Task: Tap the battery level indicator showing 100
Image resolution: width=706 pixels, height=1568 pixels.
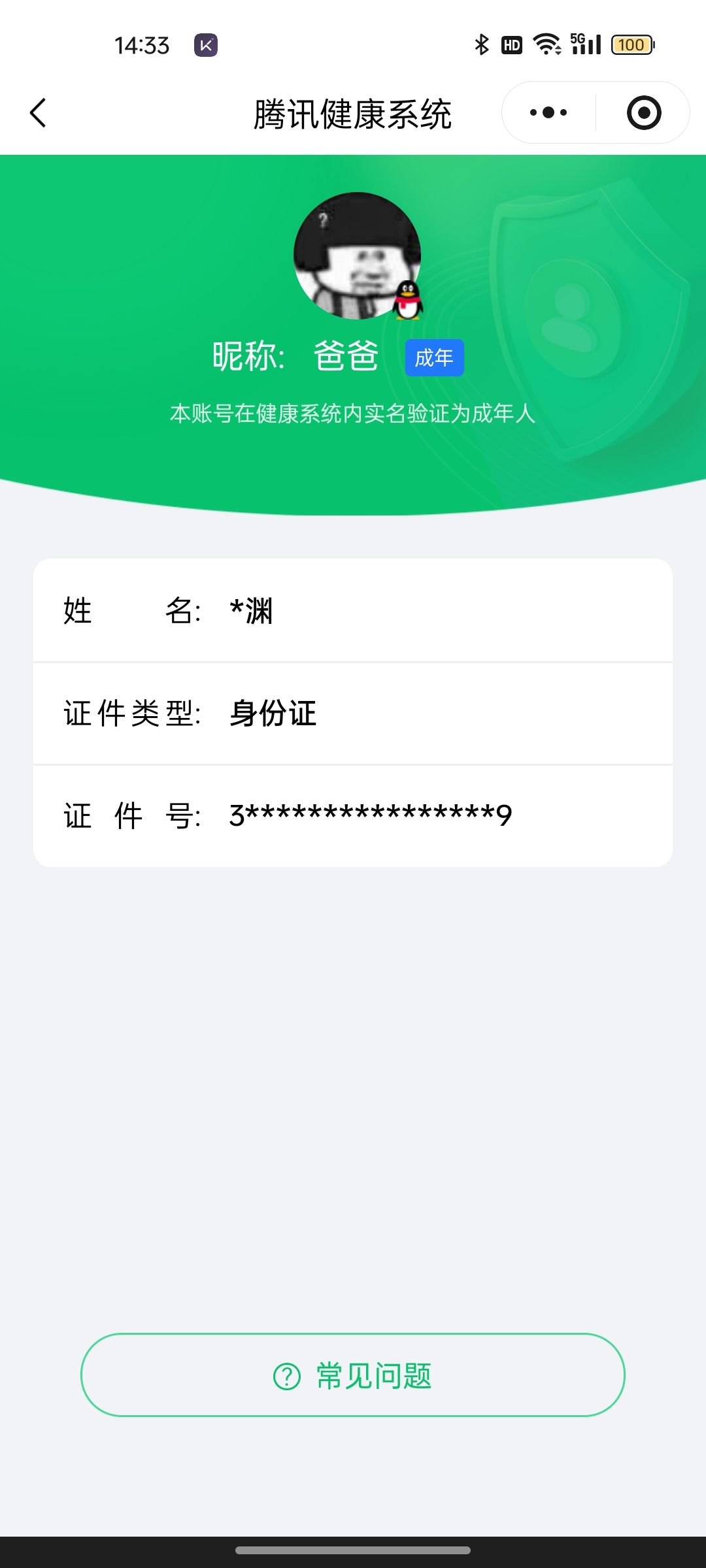Action: click(630, 44)
